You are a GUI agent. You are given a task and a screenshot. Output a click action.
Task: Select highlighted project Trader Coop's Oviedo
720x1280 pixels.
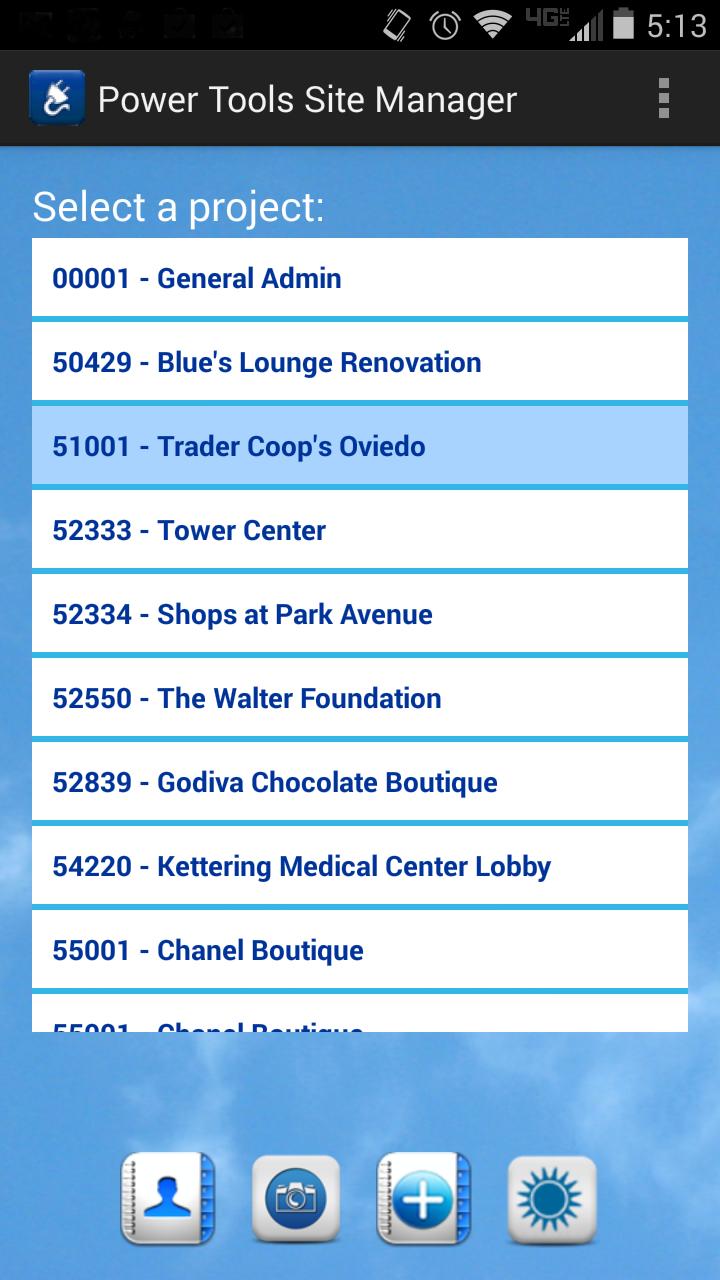[360, 445]
